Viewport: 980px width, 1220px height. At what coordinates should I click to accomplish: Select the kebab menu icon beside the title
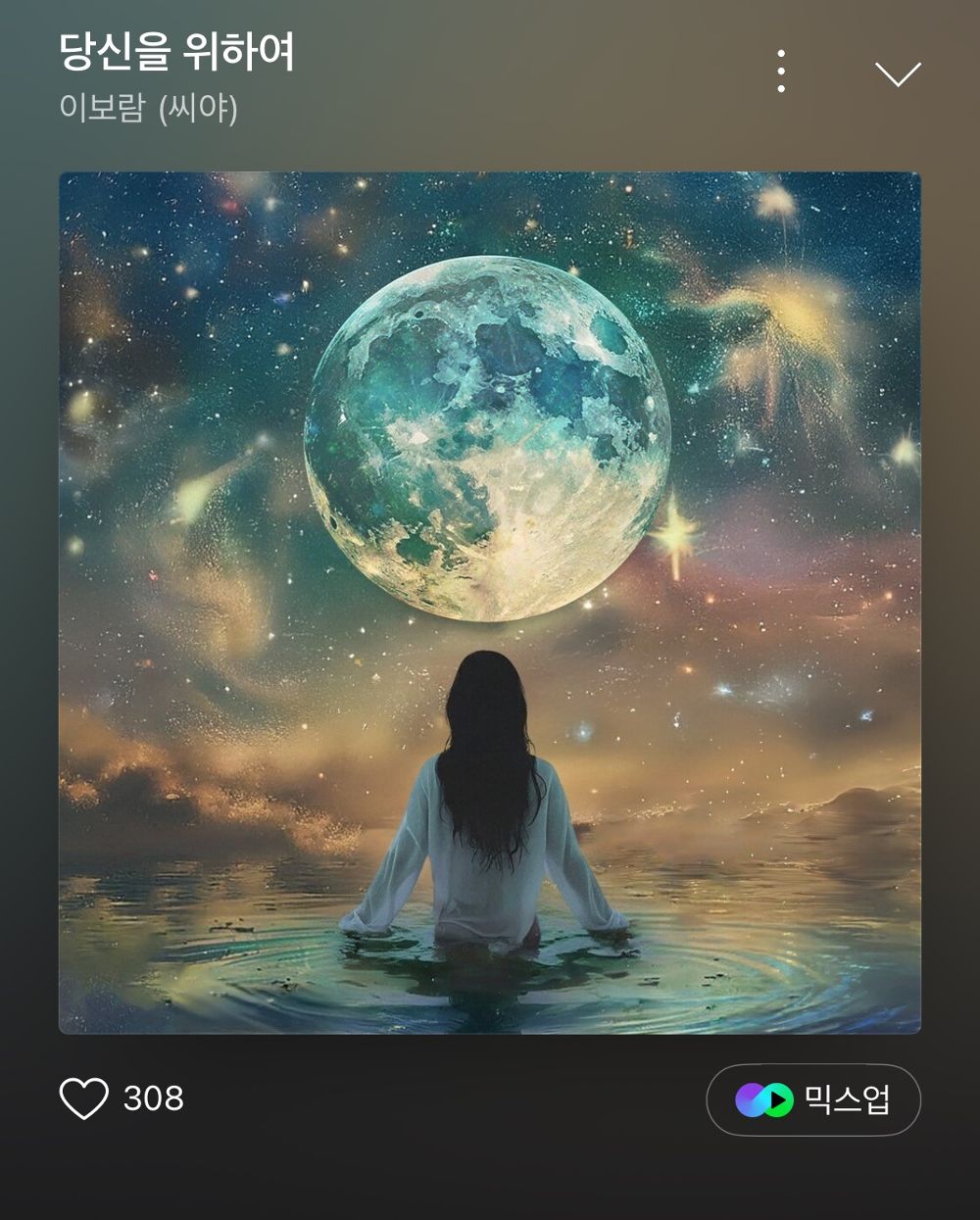pyautogui.click(x=780, y=69)
